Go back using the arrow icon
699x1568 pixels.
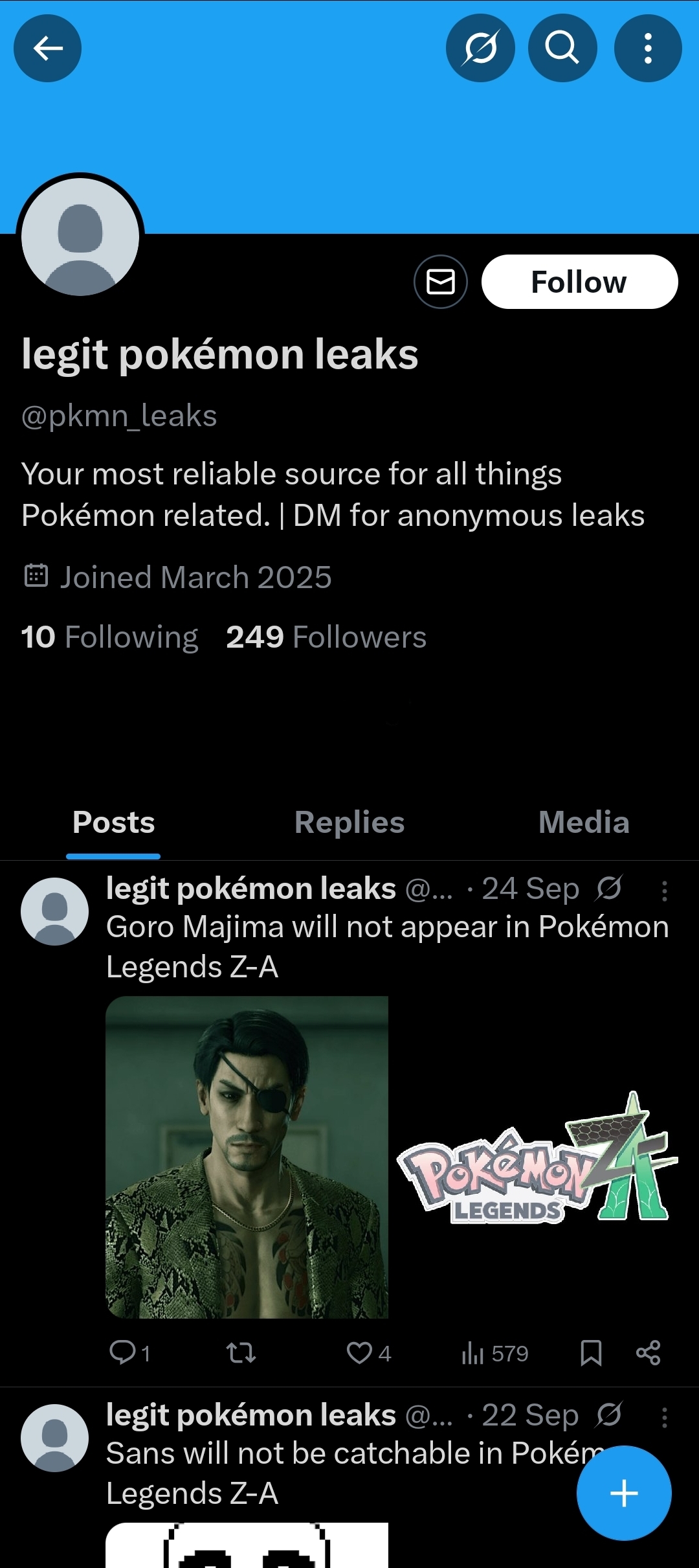pos(47,48)
